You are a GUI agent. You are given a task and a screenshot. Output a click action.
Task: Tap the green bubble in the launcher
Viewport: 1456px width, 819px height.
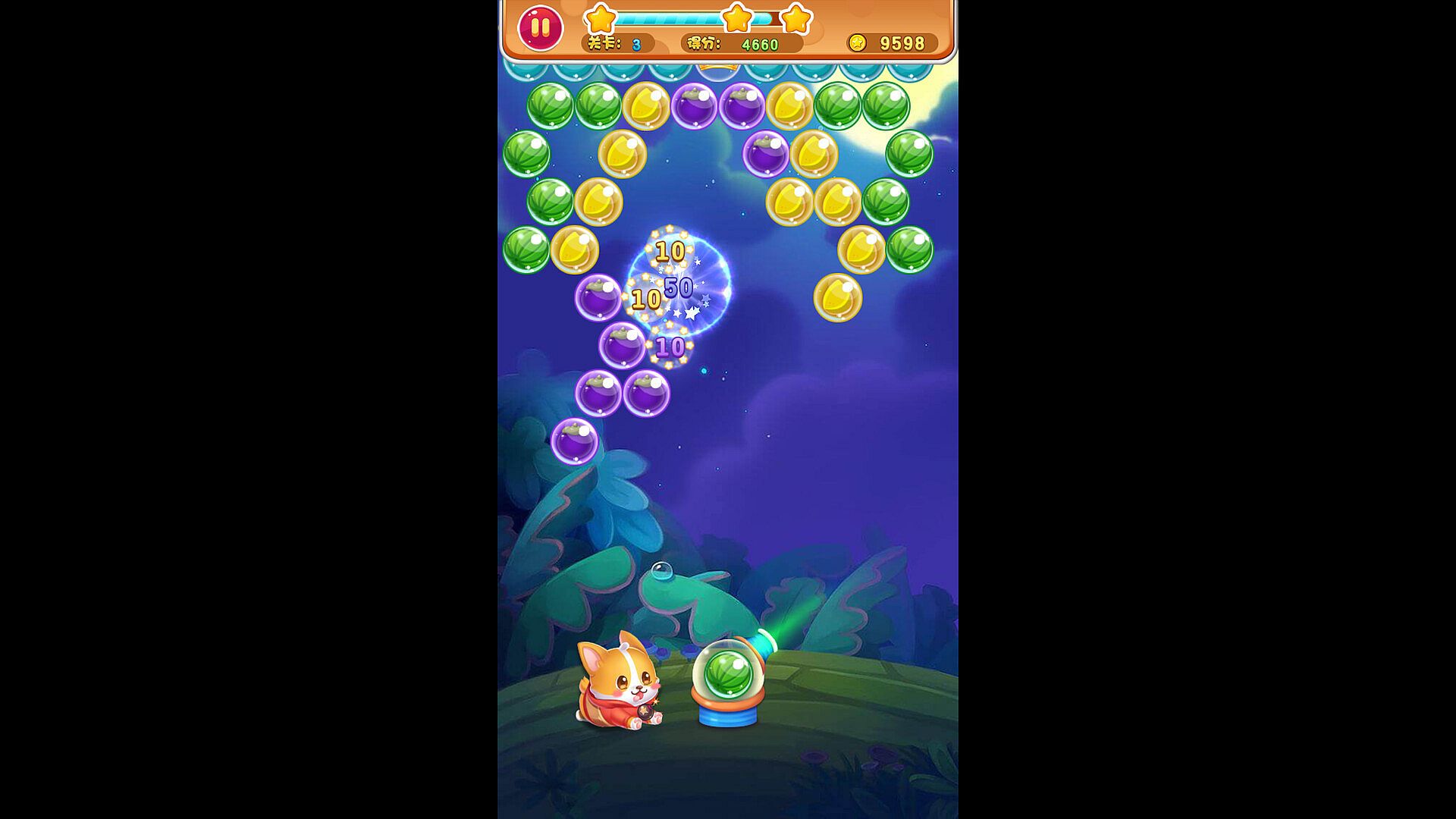(x=727, y=673)
